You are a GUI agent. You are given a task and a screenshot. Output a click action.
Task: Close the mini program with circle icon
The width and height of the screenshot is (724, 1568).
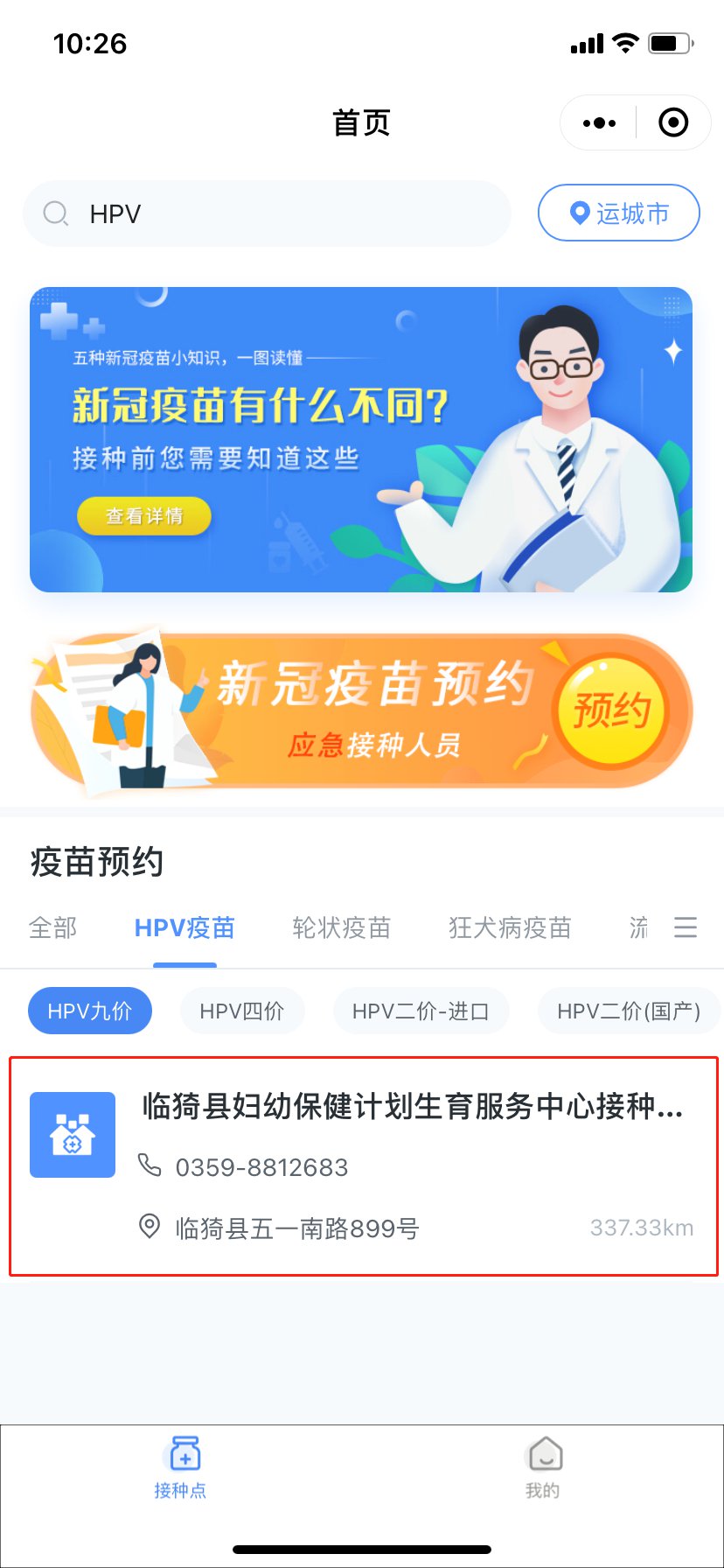point(672,123)
